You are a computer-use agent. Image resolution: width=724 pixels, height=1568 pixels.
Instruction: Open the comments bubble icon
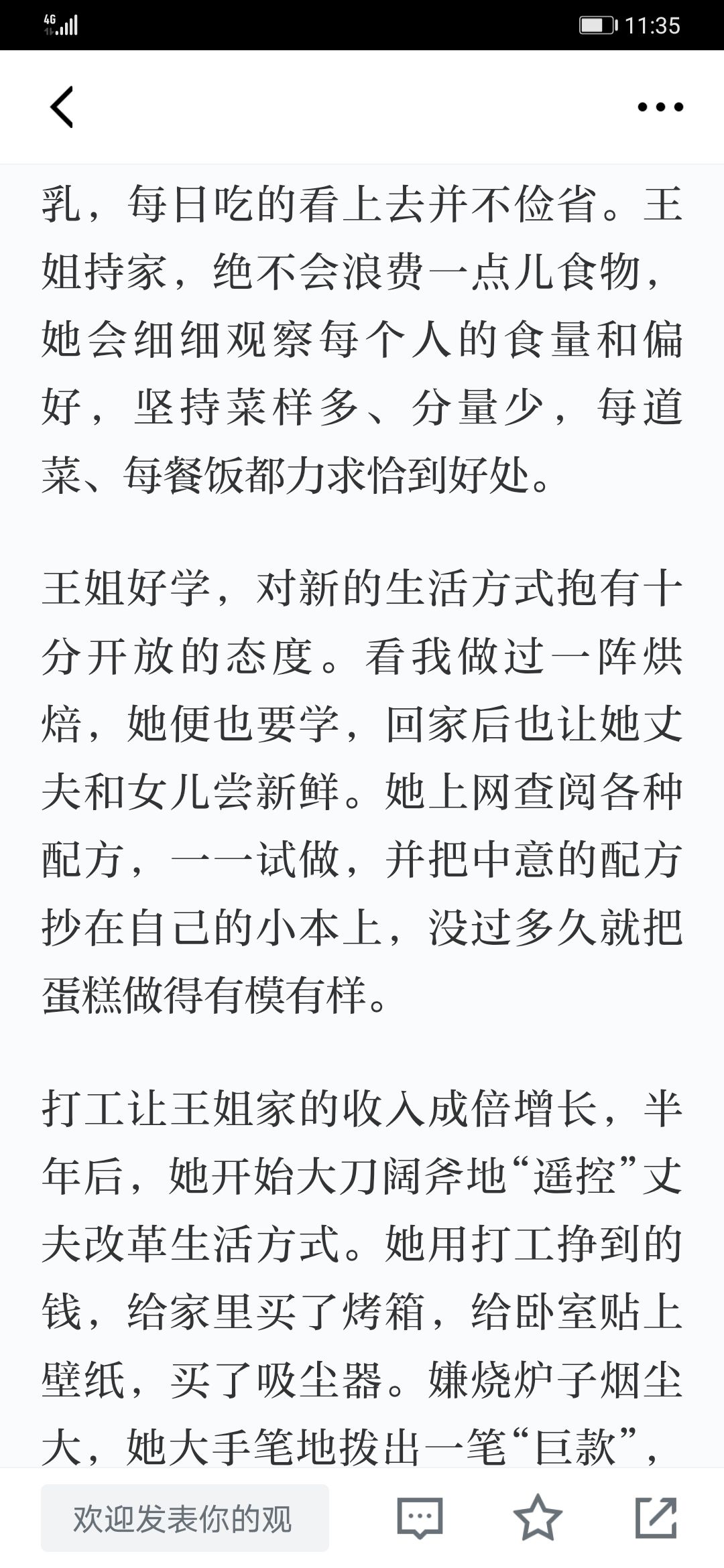pyautogui.click(x=420, y=1518)
